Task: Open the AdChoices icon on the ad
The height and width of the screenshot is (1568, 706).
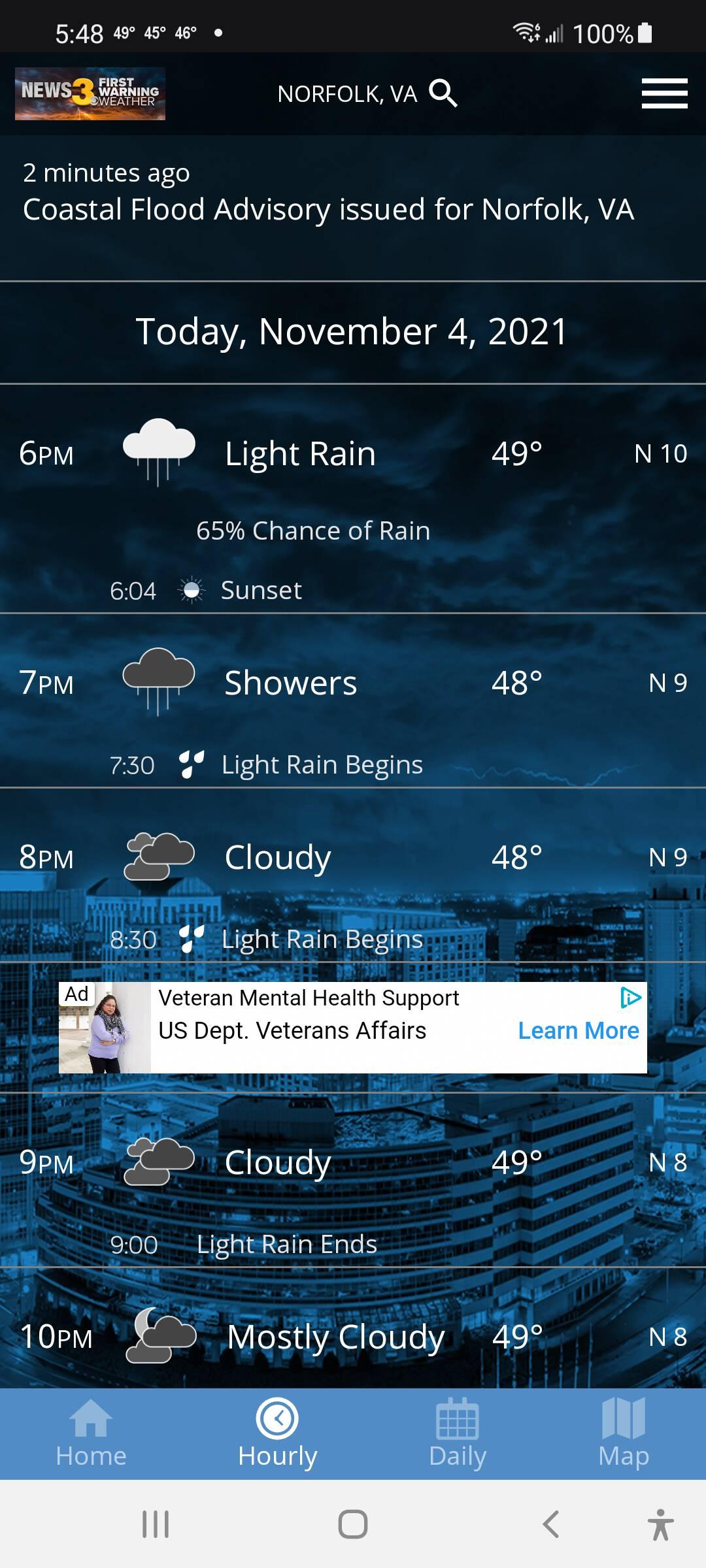Action: point(630,998)
